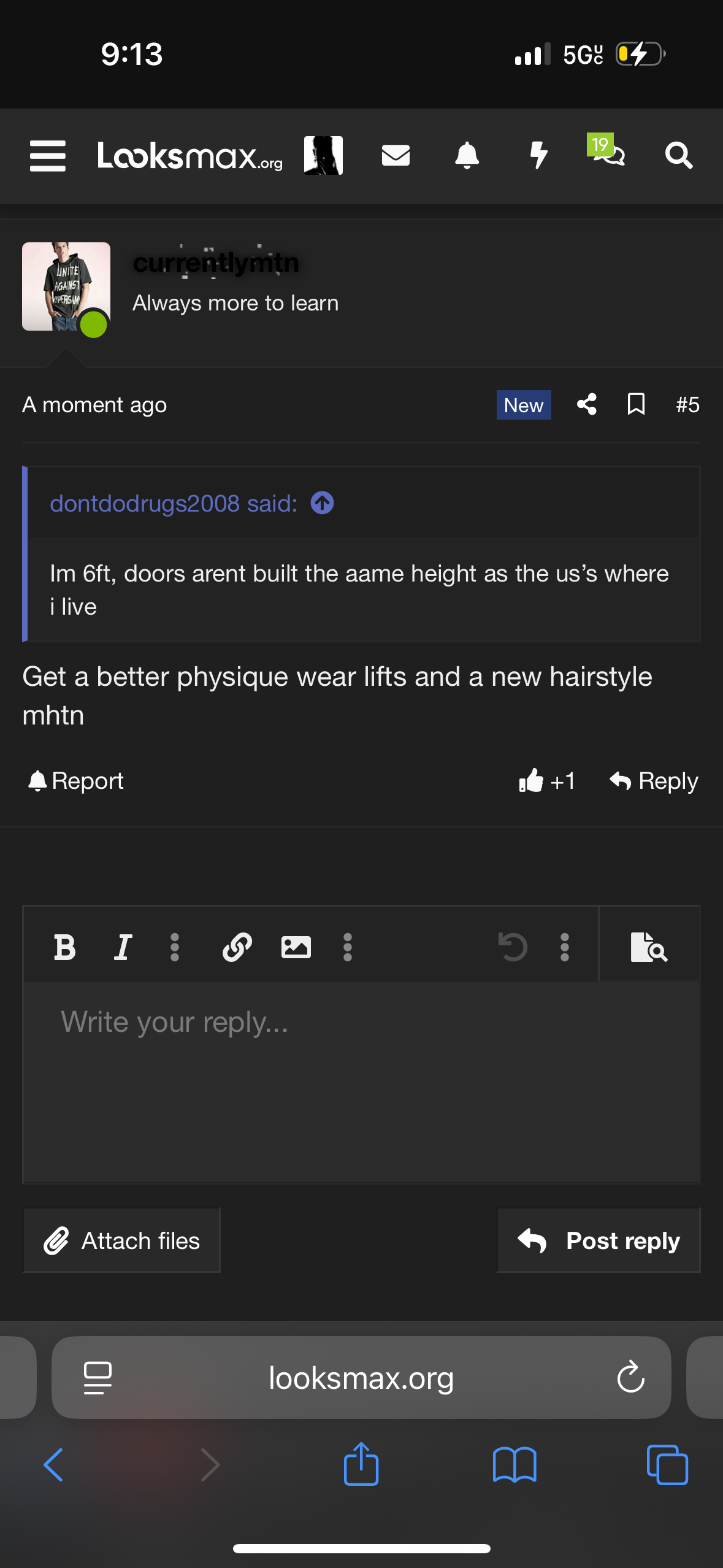Open the inbox envelope icon
This screenshot has width=723, height=1568.
pyautogui.click(x=396, y=156)
